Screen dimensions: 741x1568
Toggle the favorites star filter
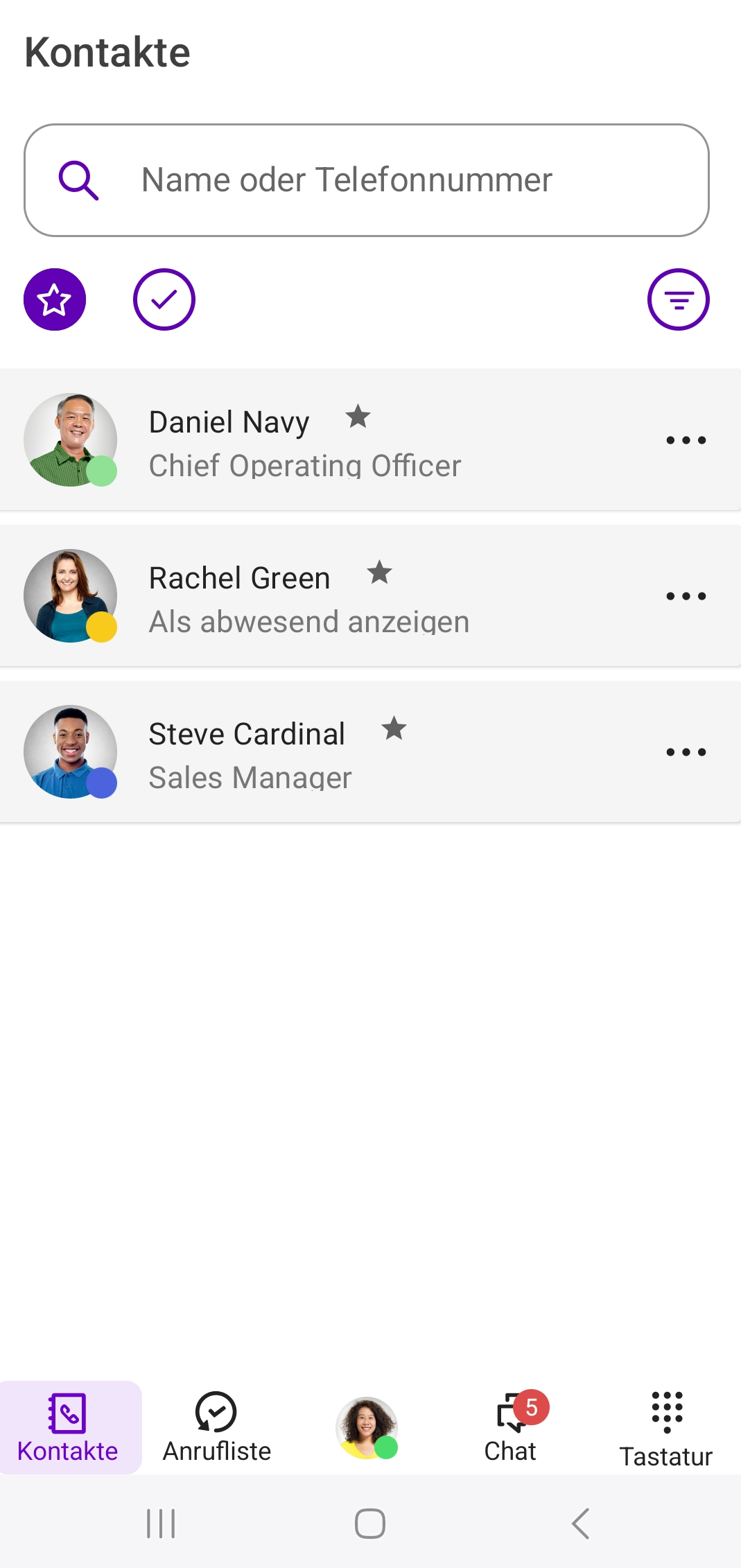[55, 299]
